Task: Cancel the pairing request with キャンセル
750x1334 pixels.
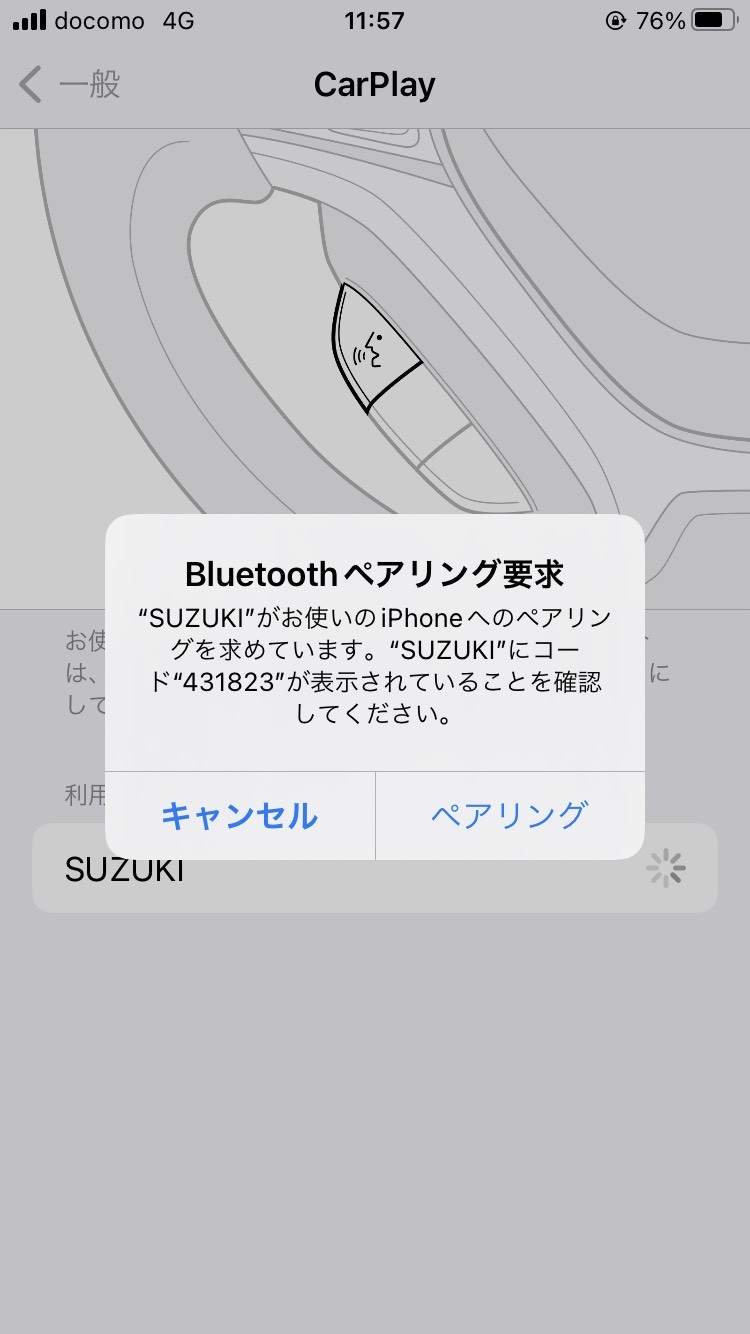Action: click(x=240, y=815)
